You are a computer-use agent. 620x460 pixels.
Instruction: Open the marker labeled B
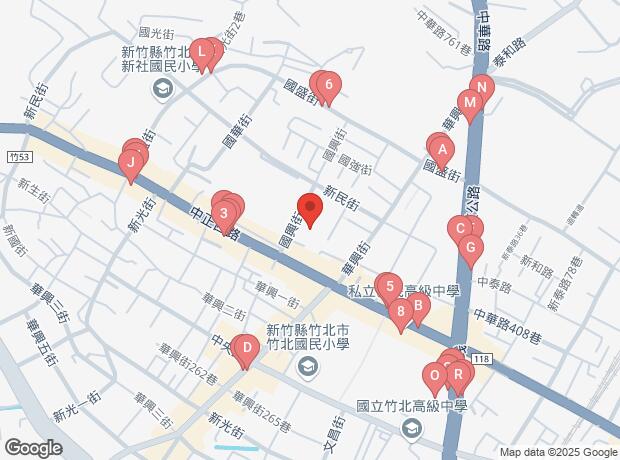click(416, 304)
